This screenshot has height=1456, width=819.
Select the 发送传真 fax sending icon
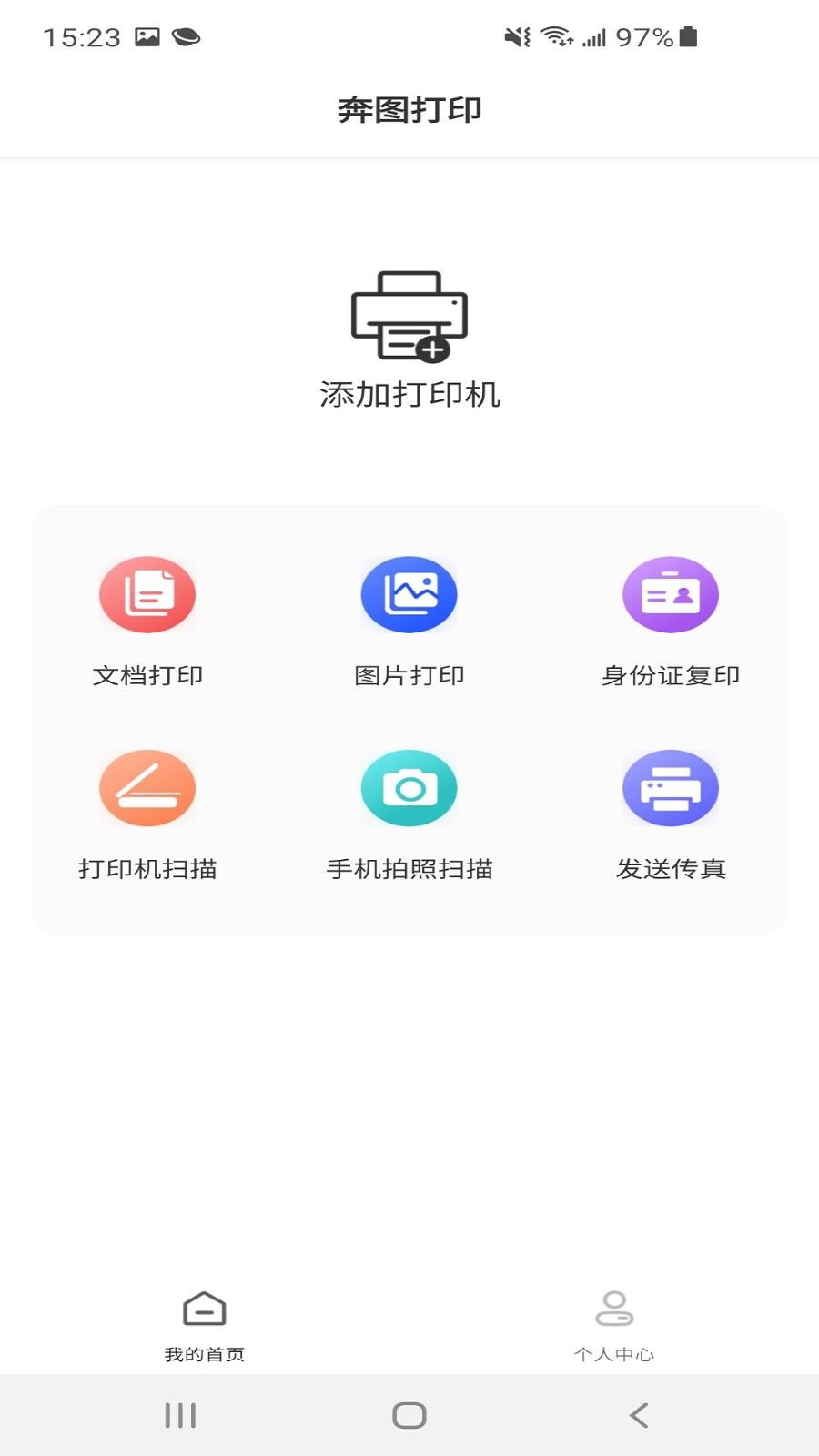(x=671, y=788)
